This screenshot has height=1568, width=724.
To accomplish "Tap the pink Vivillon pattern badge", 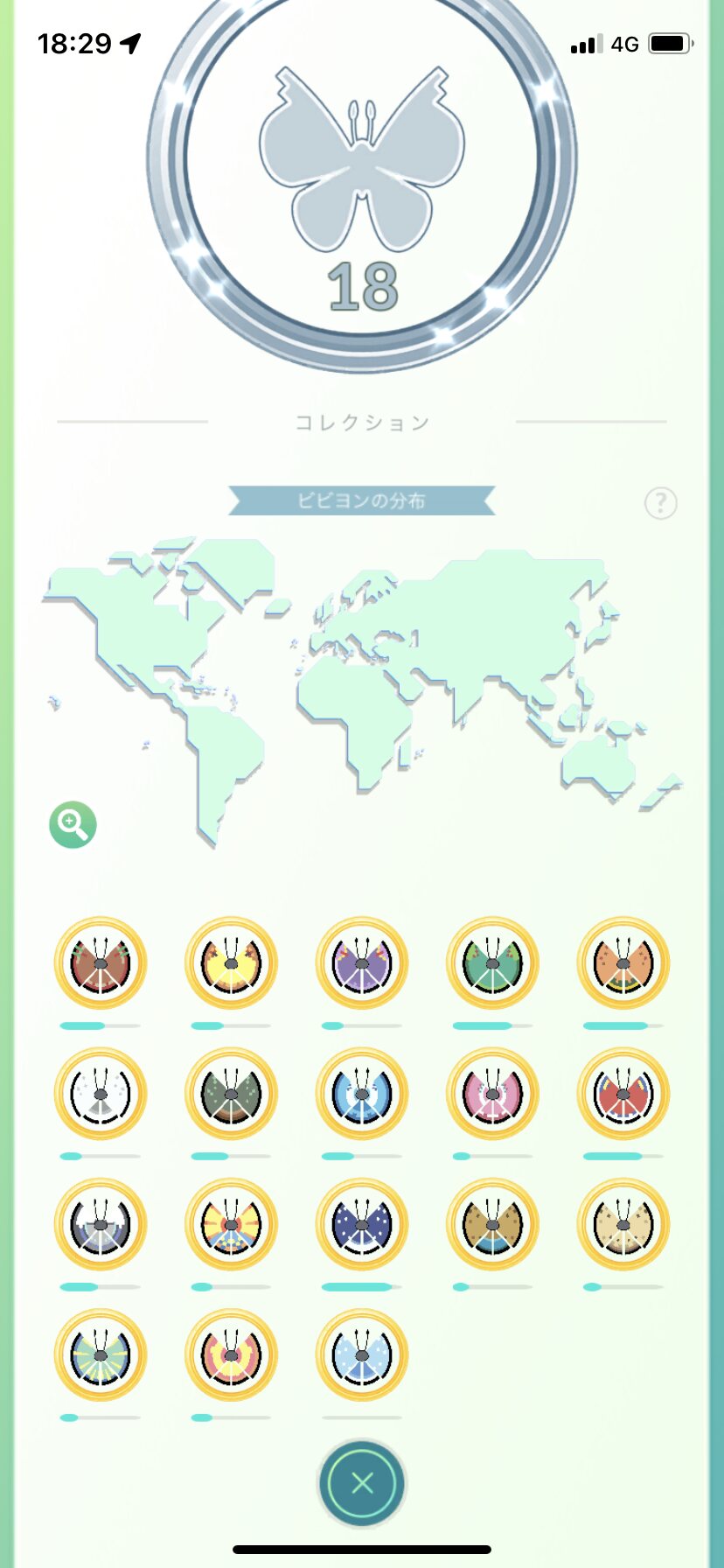I will pos(492,1094).
